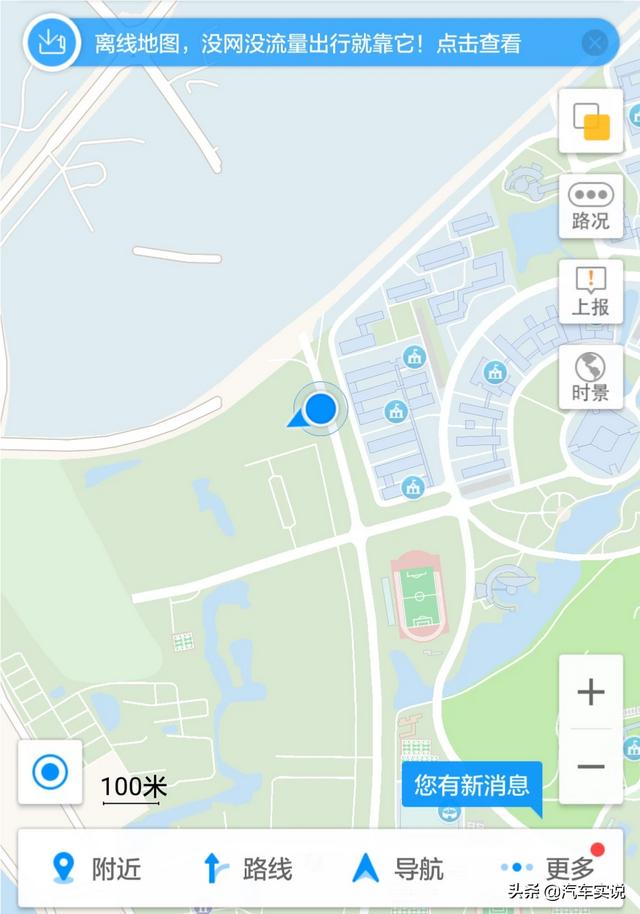Toggle 路况 traffic conditions
Image resolution: width=640 pixels, height=914 pixels.
pyautogui.click(x=591, y=207)
